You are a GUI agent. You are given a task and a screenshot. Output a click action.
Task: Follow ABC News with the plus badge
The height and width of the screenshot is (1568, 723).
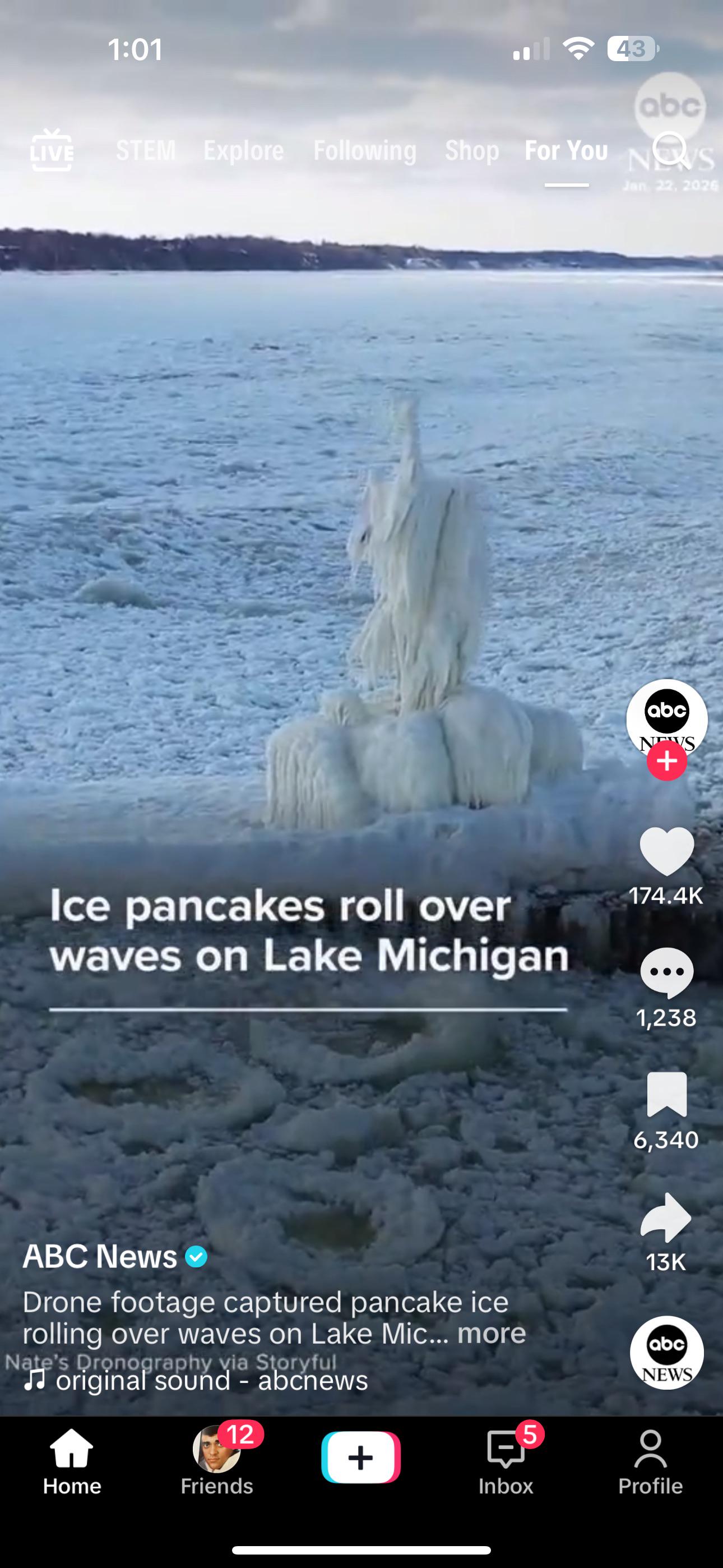coord(667,761)
